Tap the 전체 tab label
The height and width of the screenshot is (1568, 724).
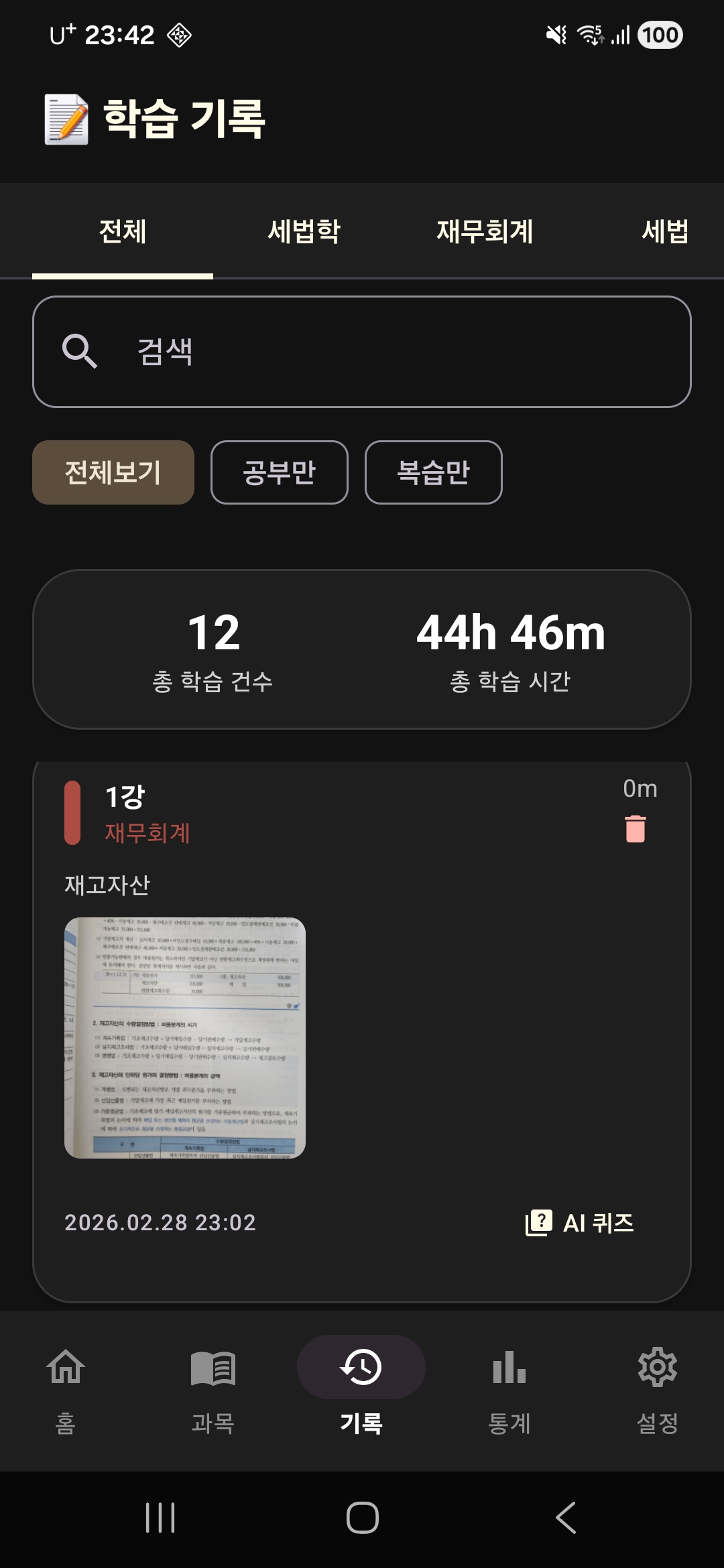pos(123,233)
